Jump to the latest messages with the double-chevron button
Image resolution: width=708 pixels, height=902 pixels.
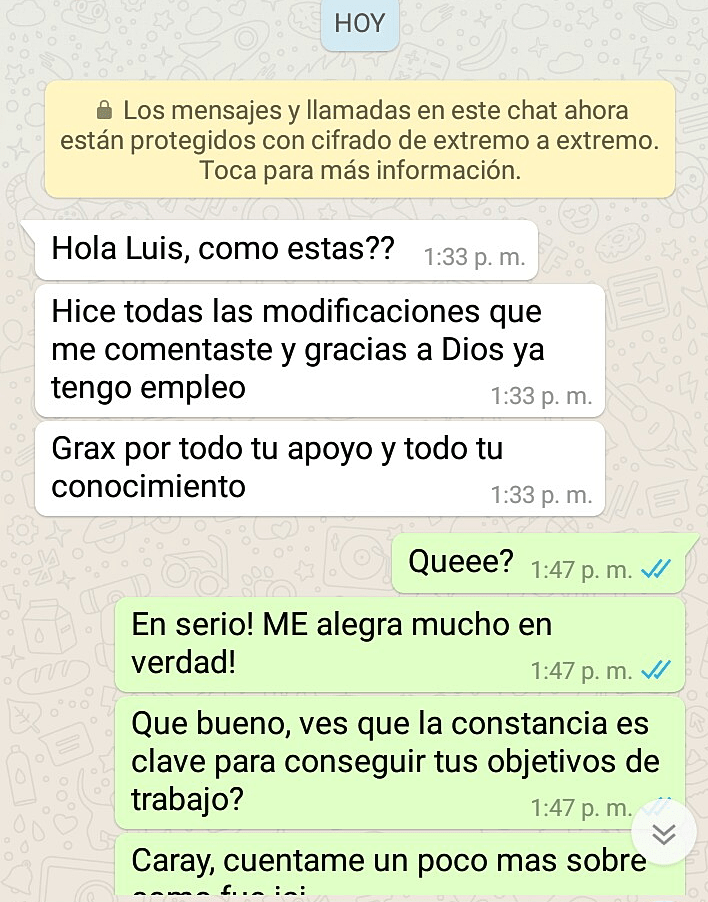point(664,833)
